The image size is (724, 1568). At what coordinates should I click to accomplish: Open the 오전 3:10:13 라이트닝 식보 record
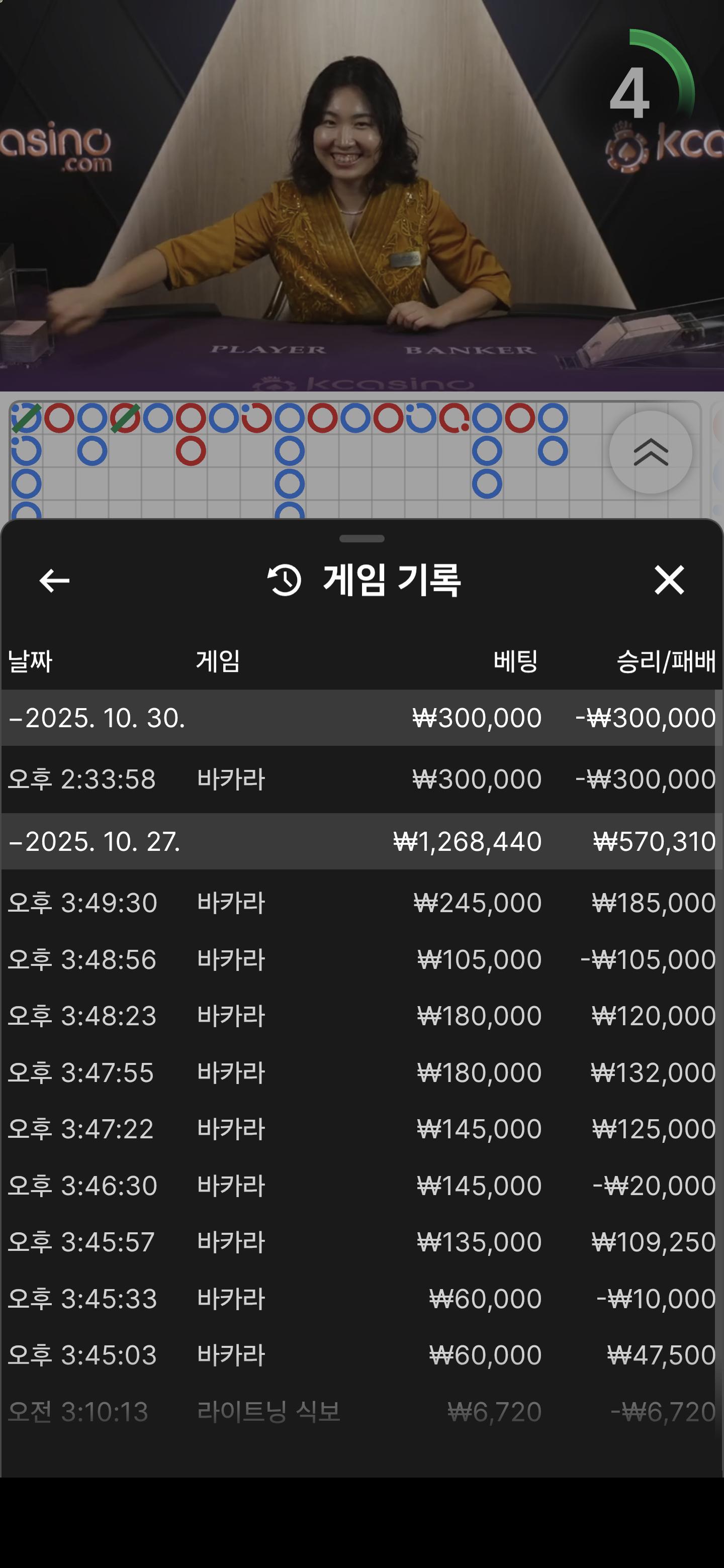(x=361, y=1412)
